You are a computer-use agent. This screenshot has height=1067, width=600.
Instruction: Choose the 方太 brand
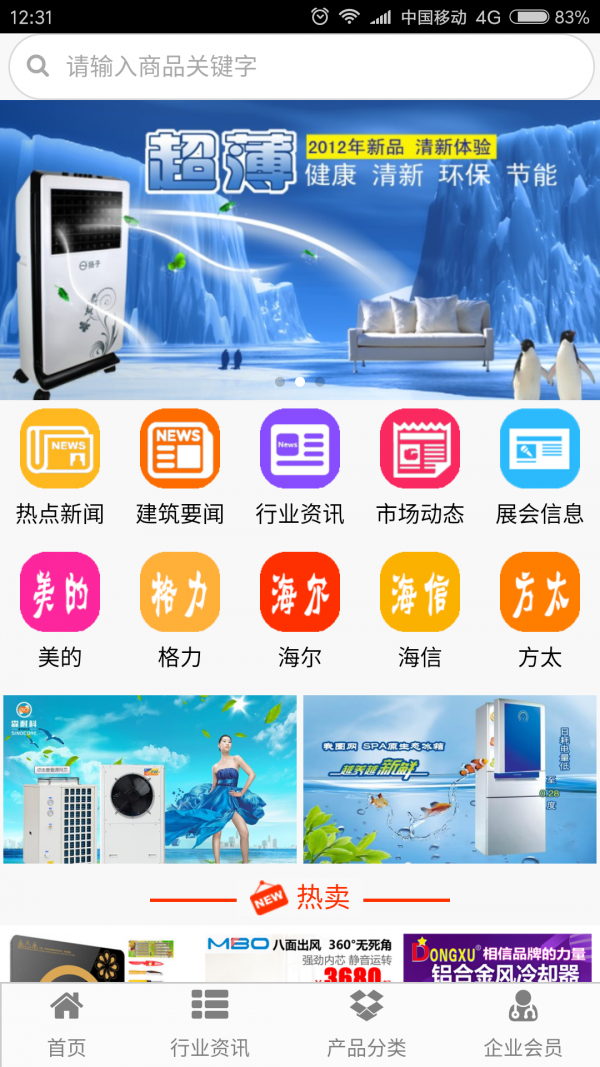(x=539, y=610)
